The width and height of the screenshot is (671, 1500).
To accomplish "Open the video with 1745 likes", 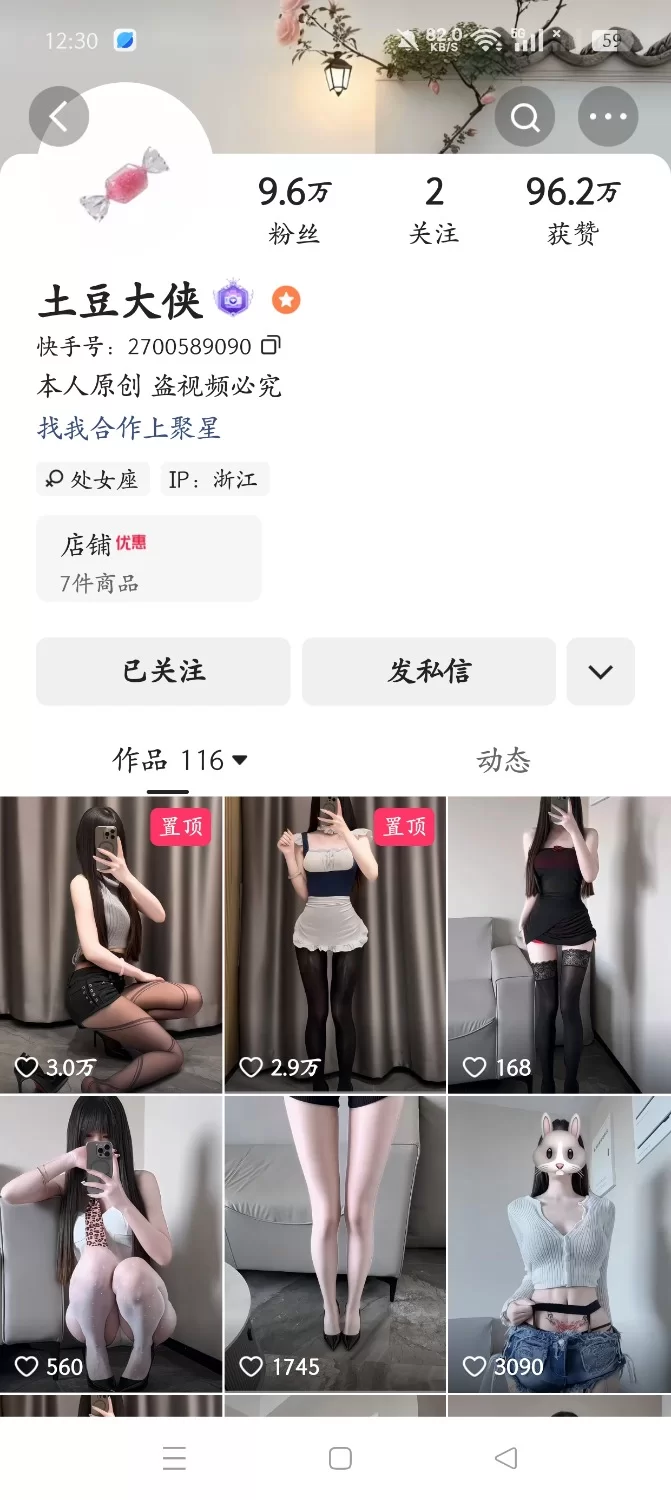I will (x=335, y=1242).
